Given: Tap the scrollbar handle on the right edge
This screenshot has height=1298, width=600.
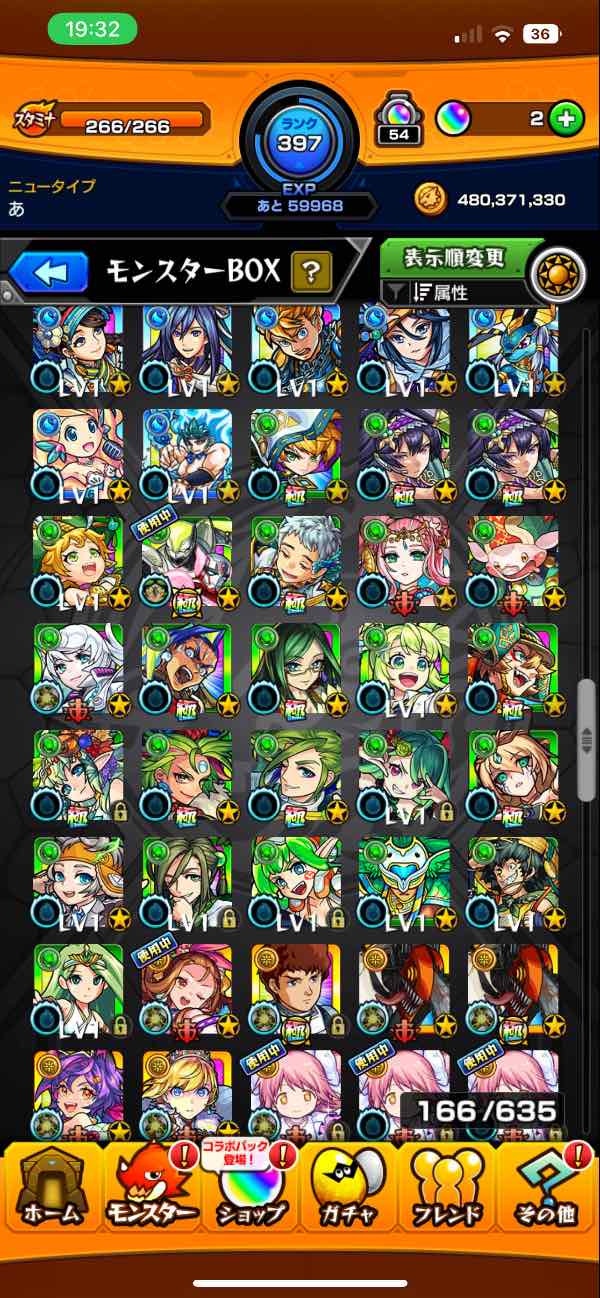Looking at the screenshot, I should click(x=587, y=738).
